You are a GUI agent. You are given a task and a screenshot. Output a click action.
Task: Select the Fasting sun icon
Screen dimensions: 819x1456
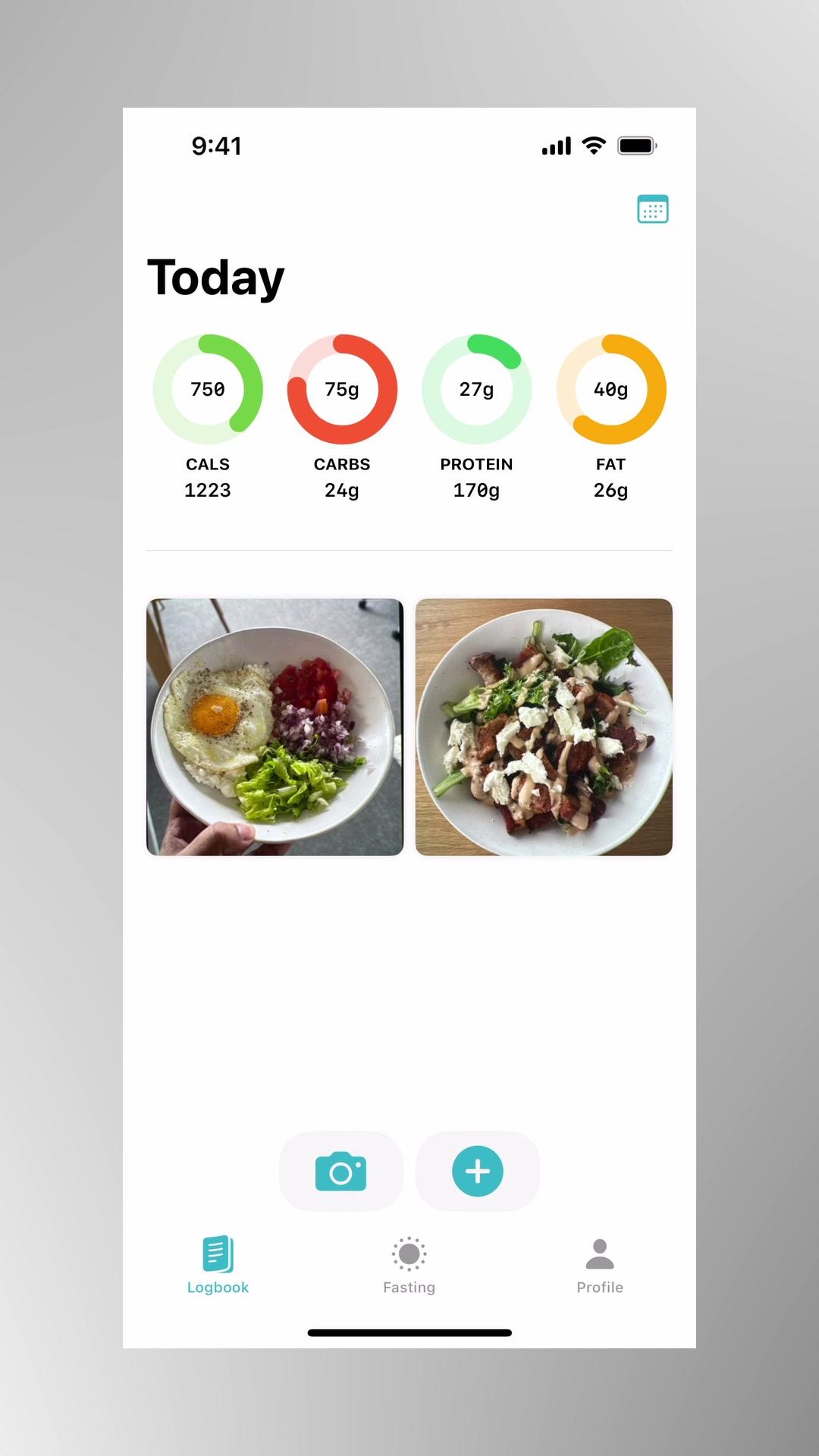click(409, 1251)
